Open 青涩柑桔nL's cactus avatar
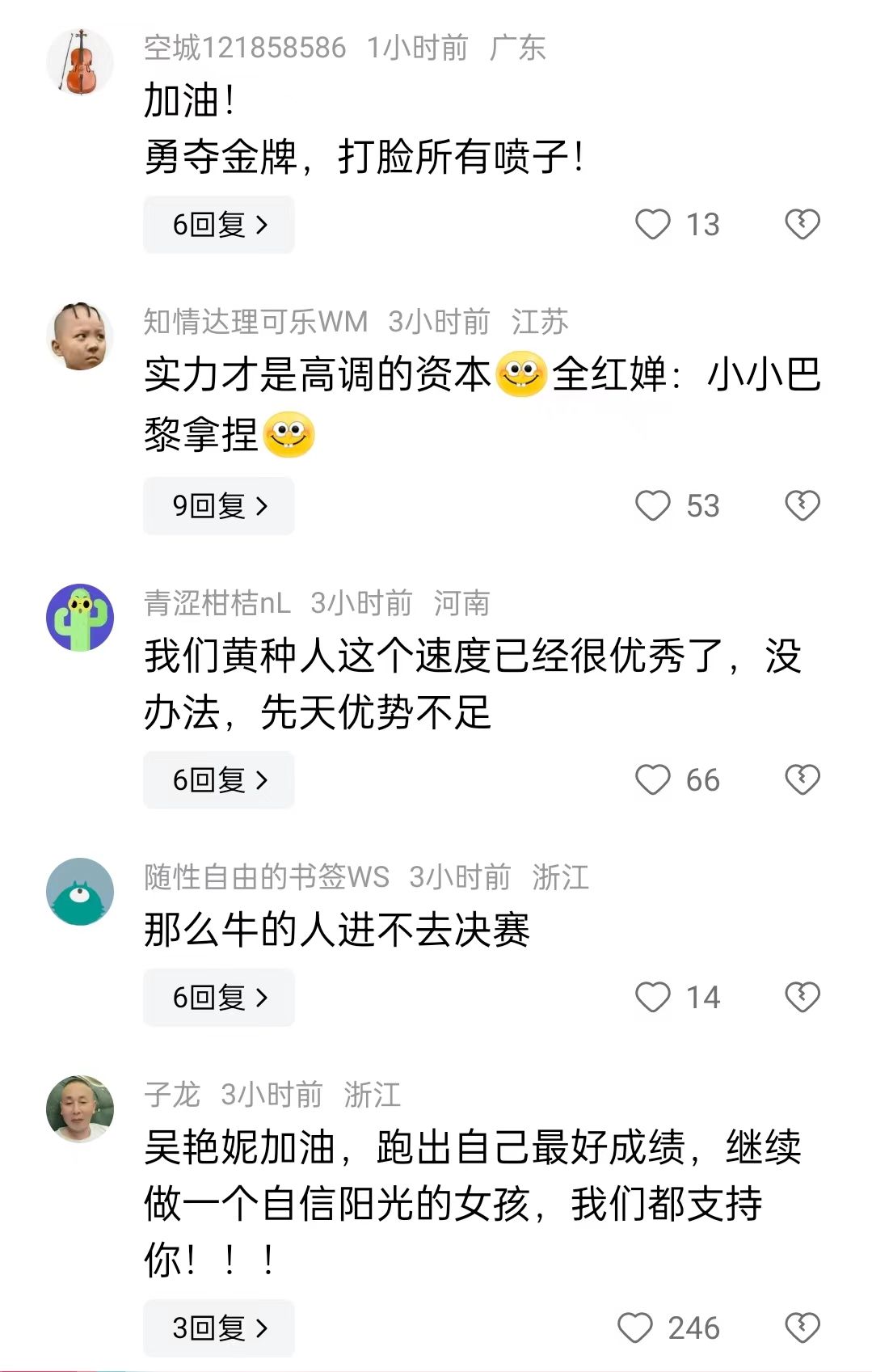This screenshot has height=1372, width=872. coord(80,618)
